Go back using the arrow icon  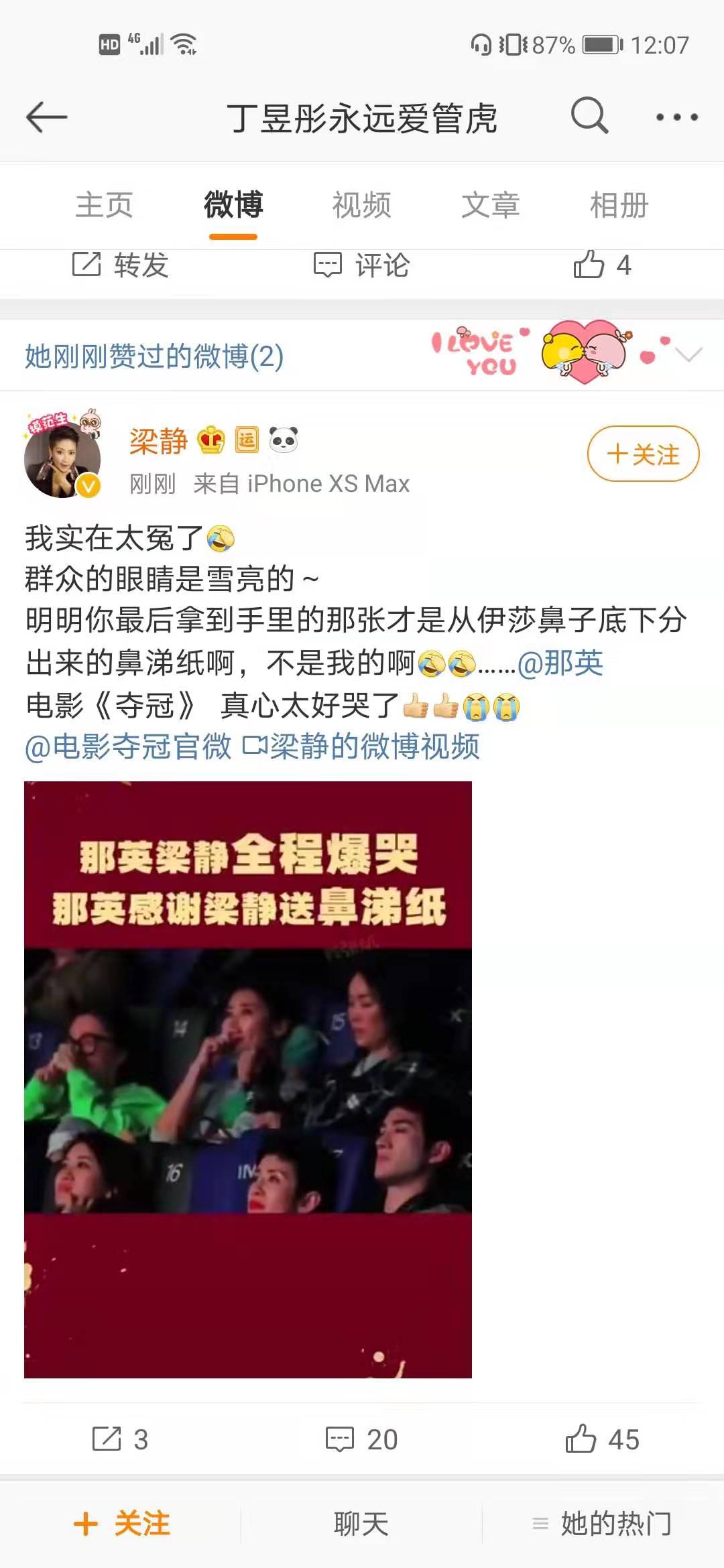(46, 117)
